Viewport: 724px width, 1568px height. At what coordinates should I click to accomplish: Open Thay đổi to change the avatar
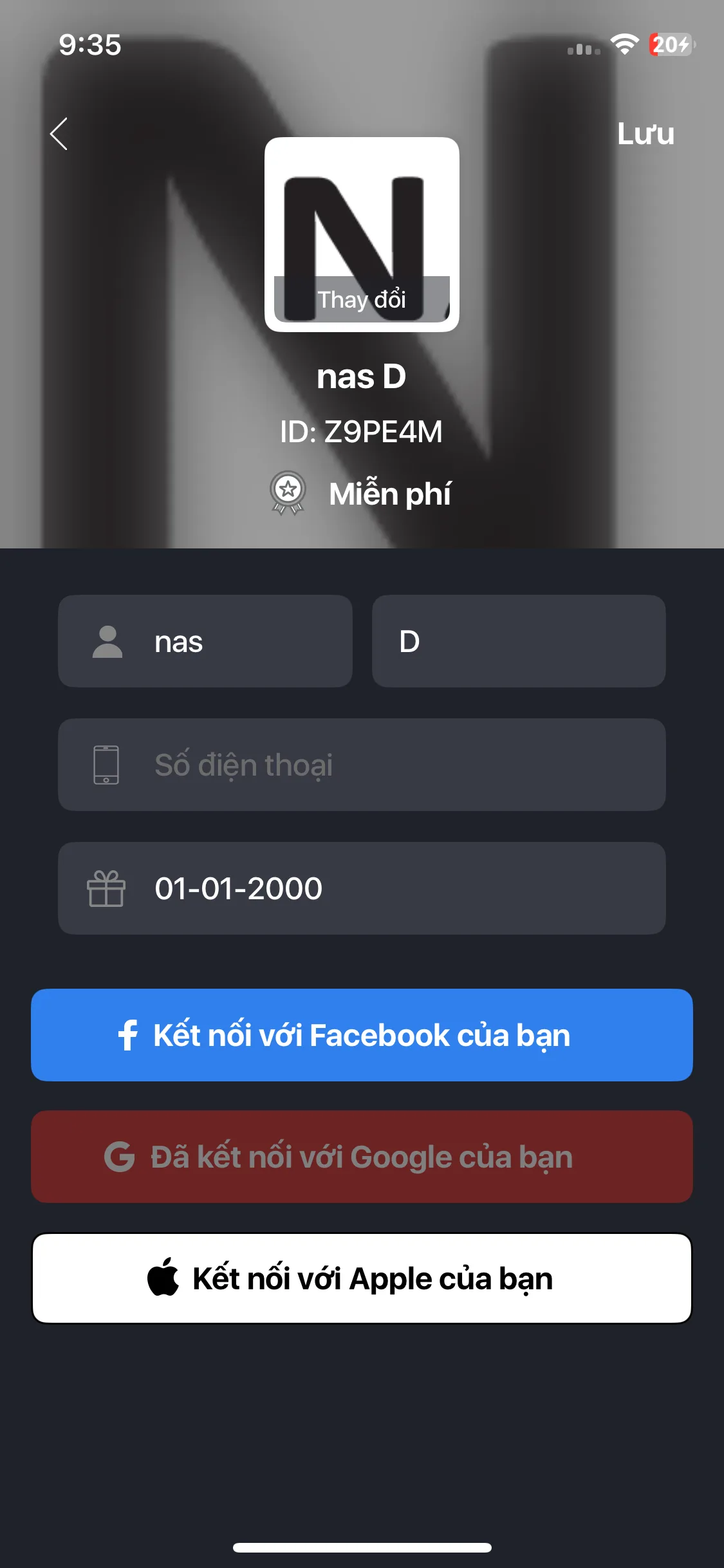pyautogui.click(x=362, y=299)
